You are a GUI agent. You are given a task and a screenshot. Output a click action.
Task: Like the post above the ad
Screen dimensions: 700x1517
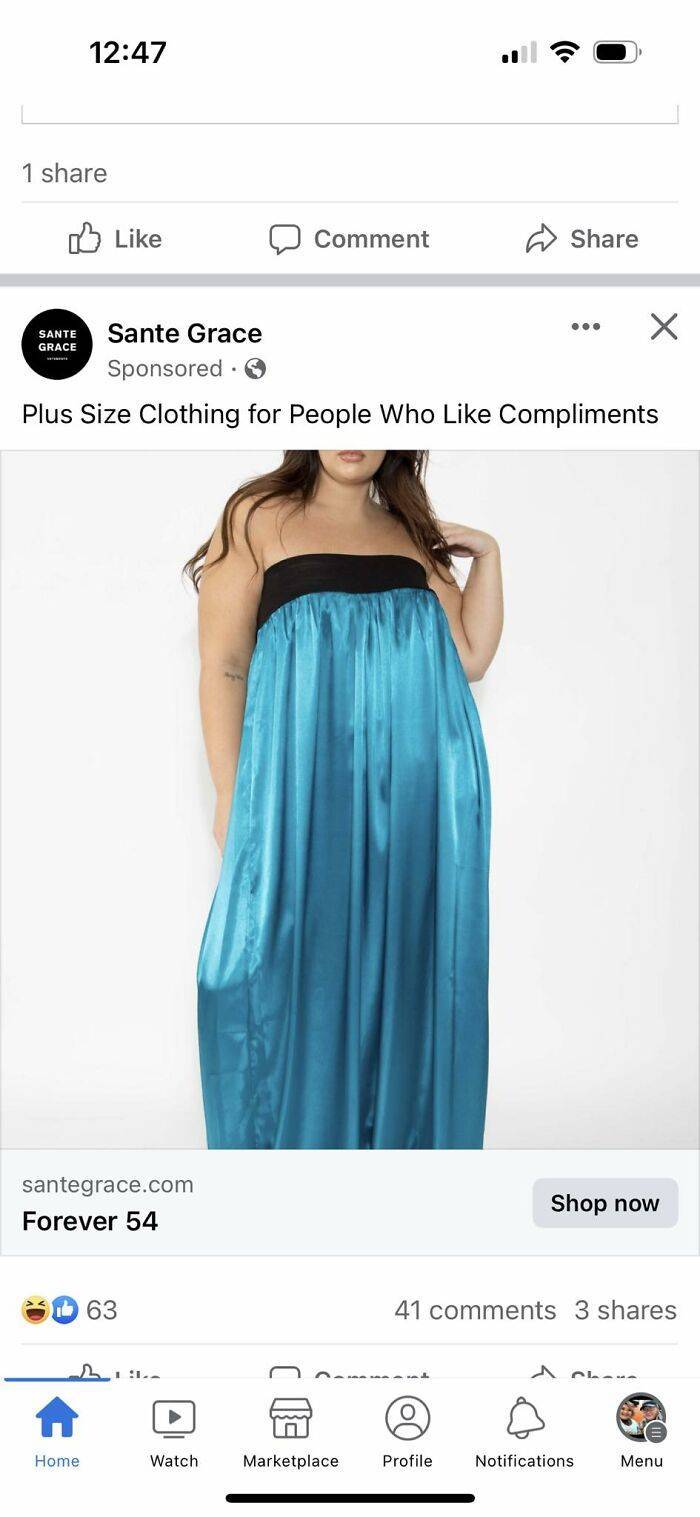tap(115, 239)
